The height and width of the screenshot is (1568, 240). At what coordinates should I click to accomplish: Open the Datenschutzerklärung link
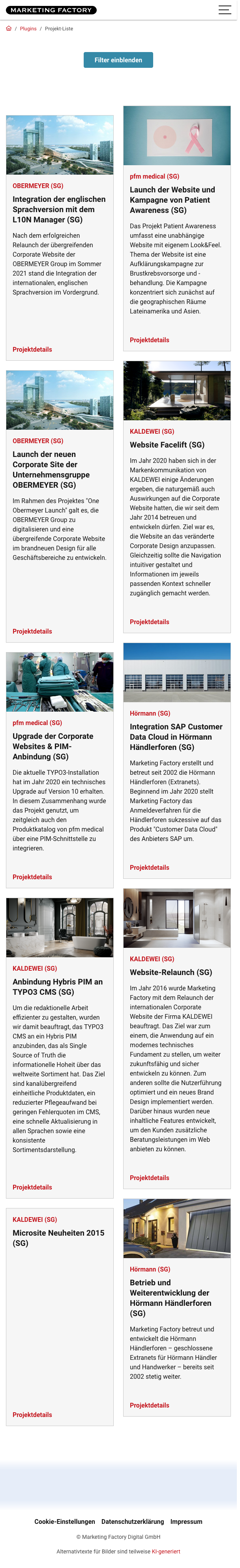click(x=133, y=1522)
